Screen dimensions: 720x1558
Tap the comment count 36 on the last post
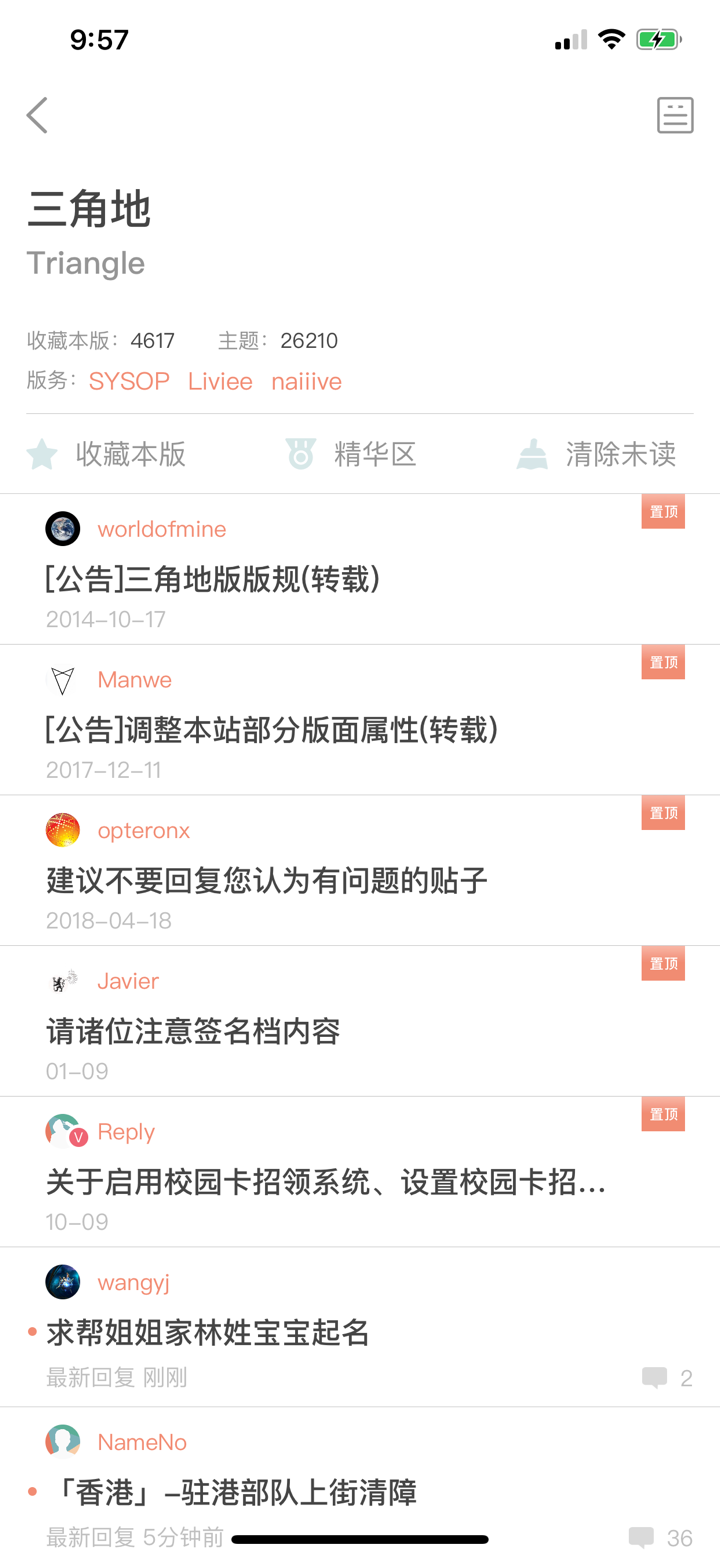tap(680, 1537)
